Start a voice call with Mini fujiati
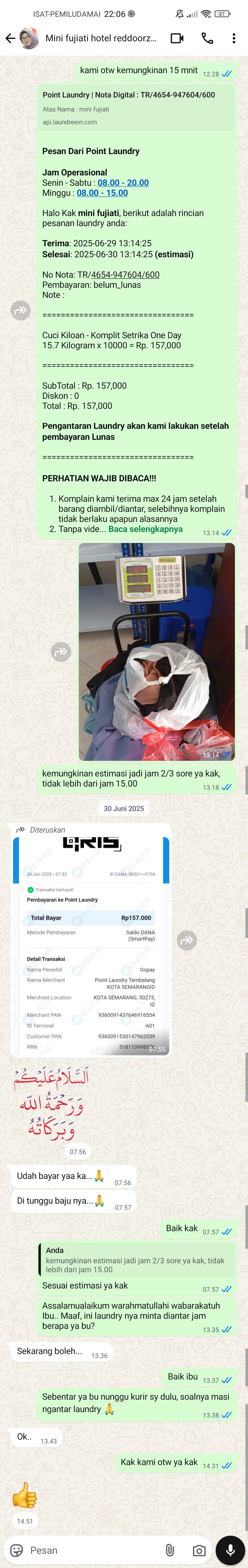248x1568 pixels. pyautogui.click(x=207, y=38)
